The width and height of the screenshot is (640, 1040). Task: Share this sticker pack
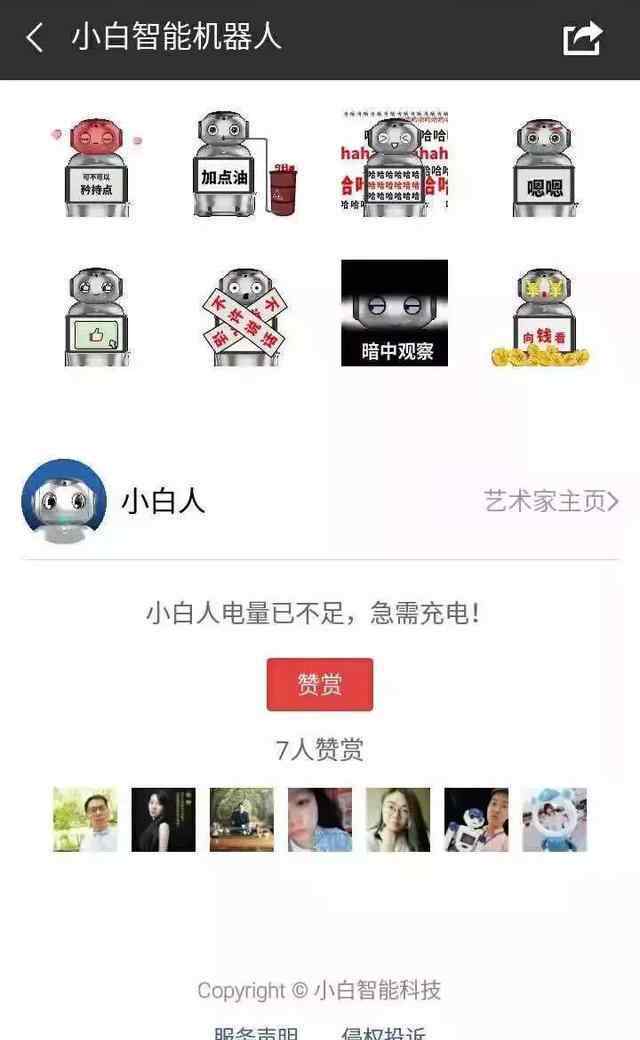pos(582,39)
